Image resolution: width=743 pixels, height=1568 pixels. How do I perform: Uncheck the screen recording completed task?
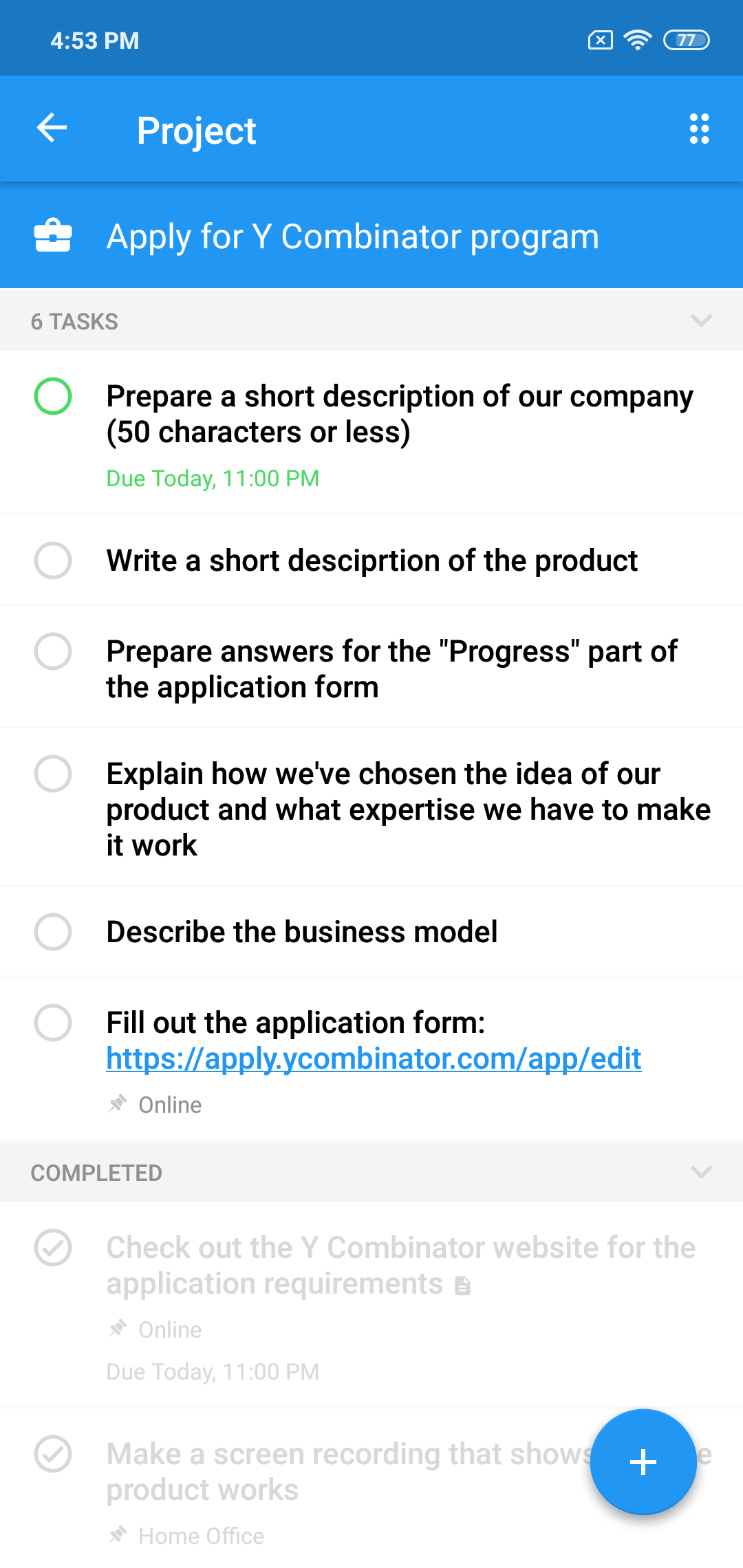click(x=53, y=1454)
